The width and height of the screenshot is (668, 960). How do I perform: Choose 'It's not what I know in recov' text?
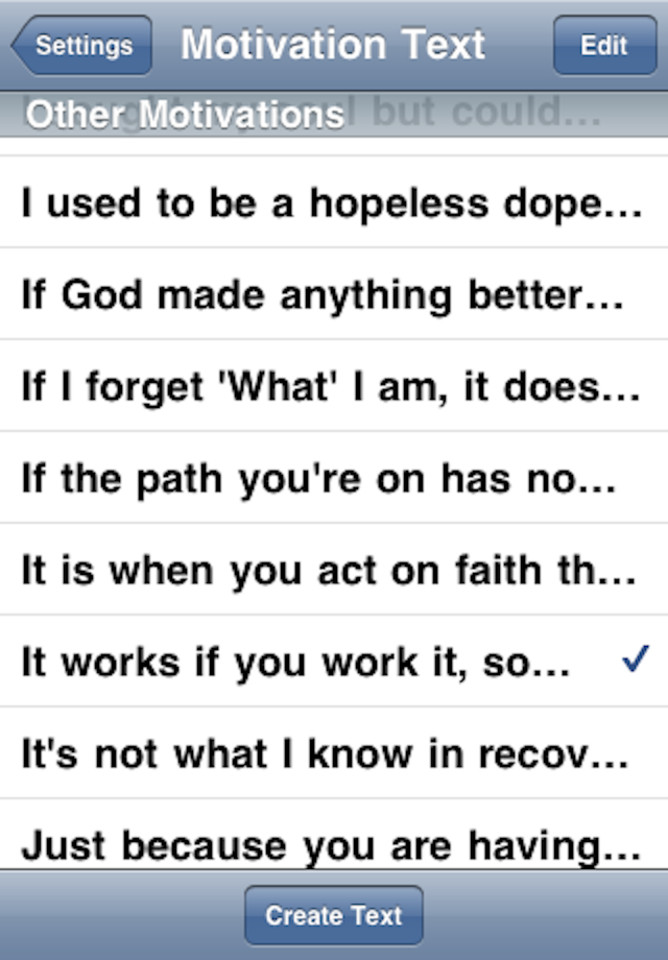coord(330,754)
